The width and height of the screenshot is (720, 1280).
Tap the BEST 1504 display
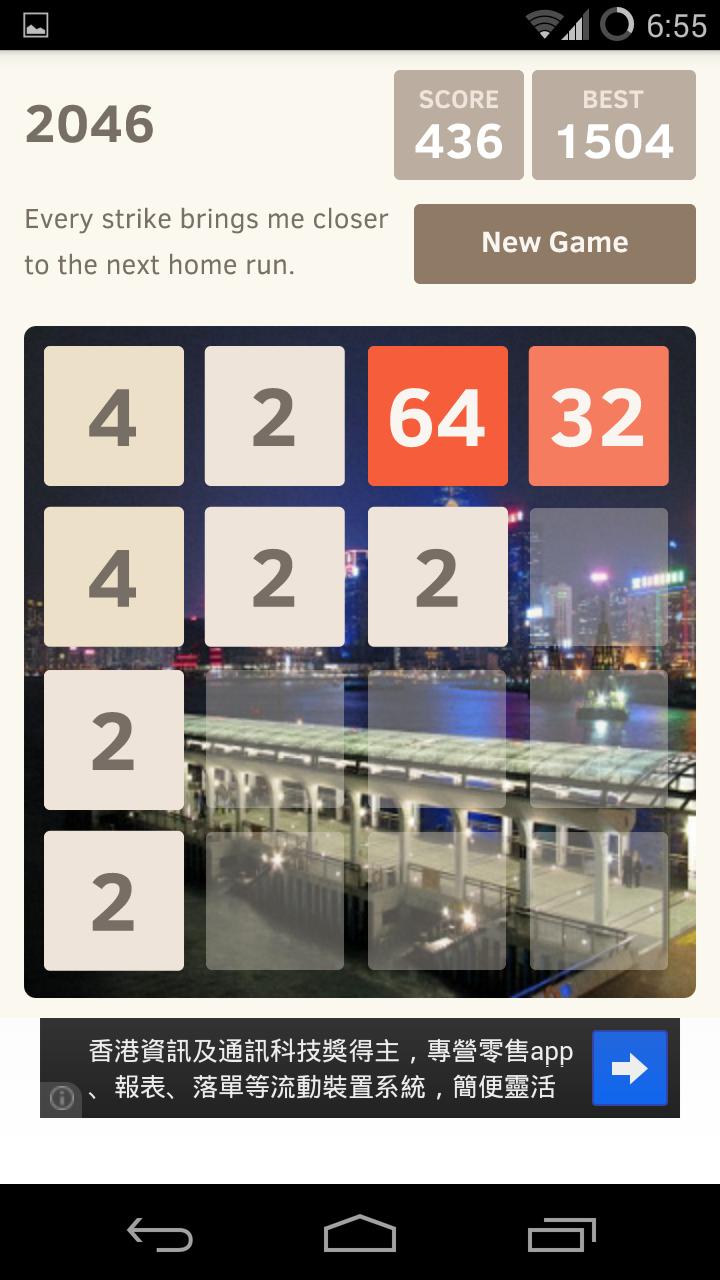613,124
